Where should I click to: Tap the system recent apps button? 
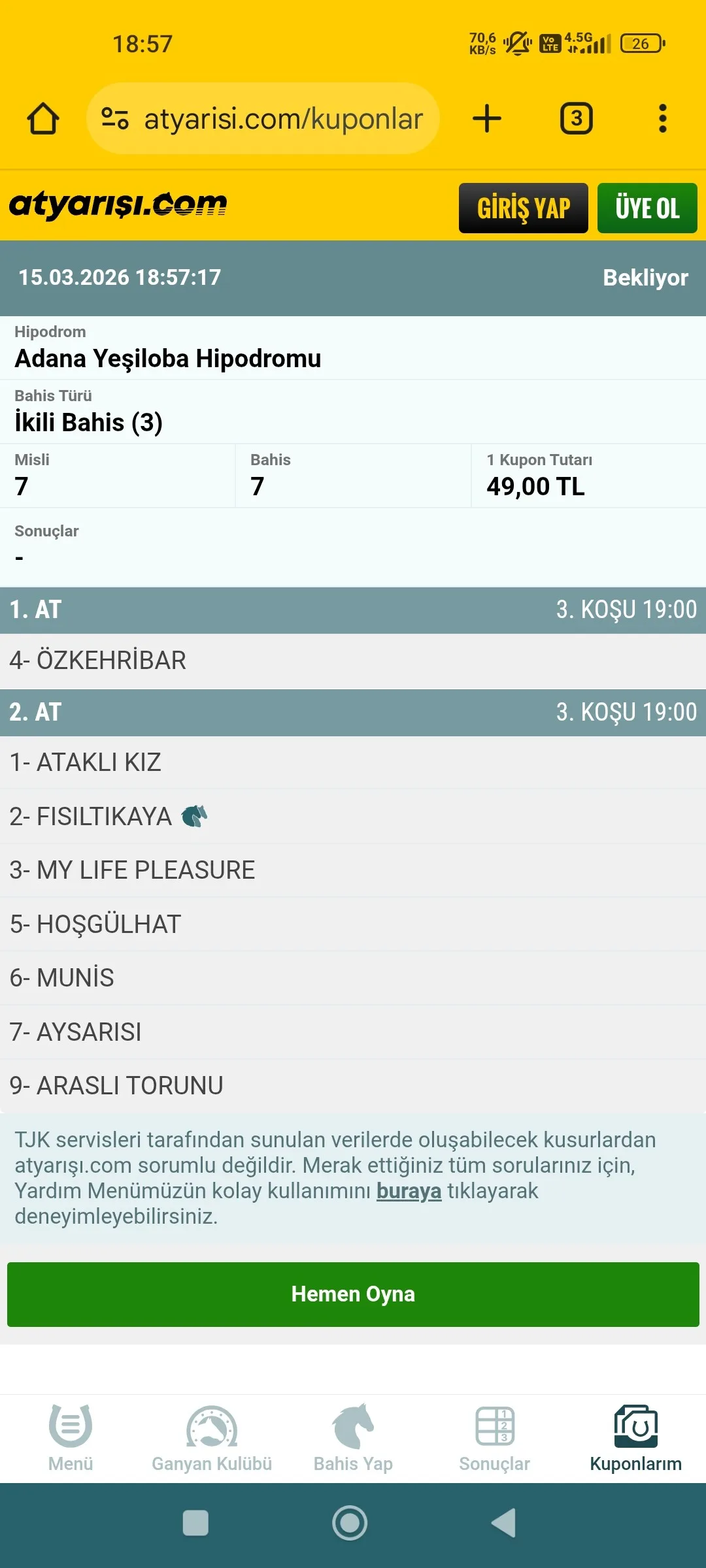tap(195, 1523)
